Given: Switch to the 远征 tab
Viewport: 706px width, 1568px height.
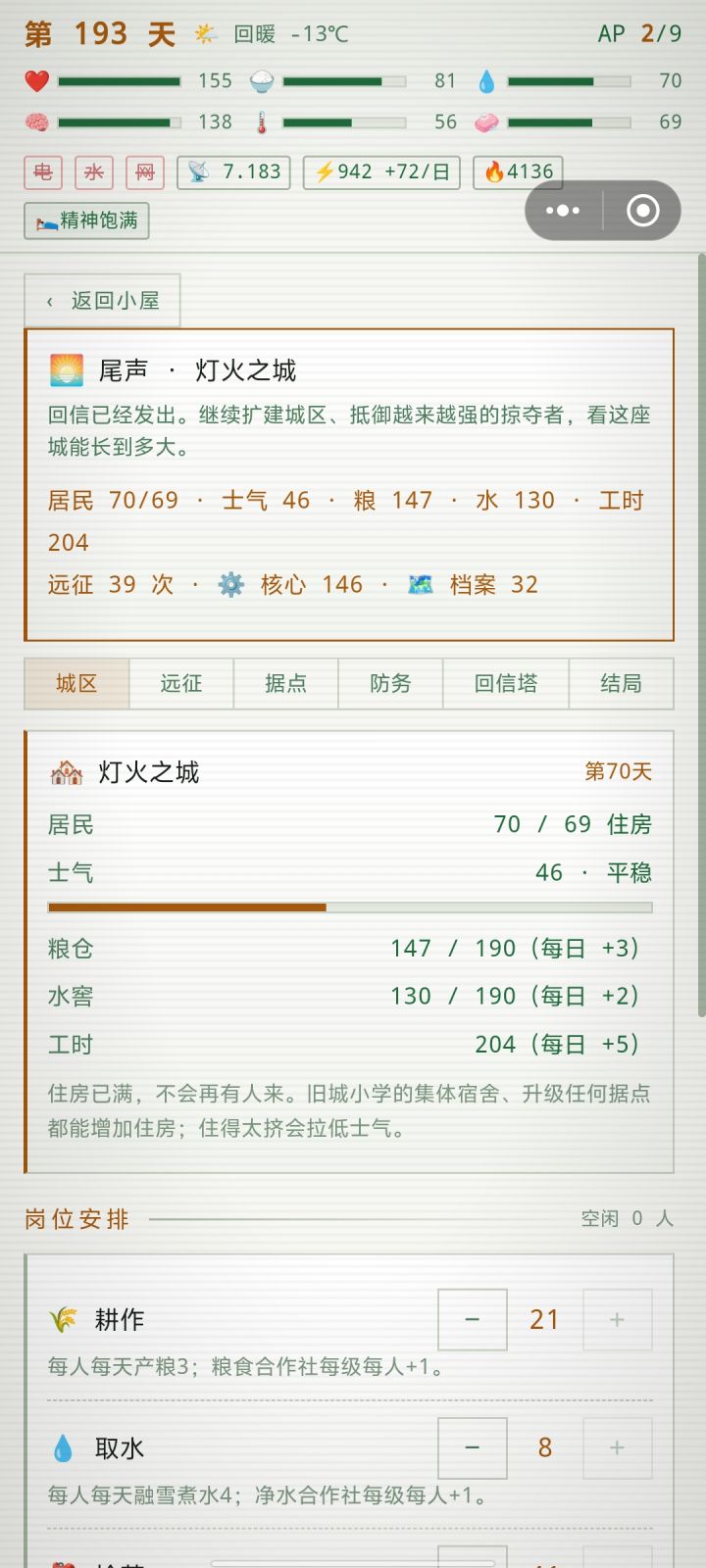Looking at the screenshot, I should (x=181, y=683).
